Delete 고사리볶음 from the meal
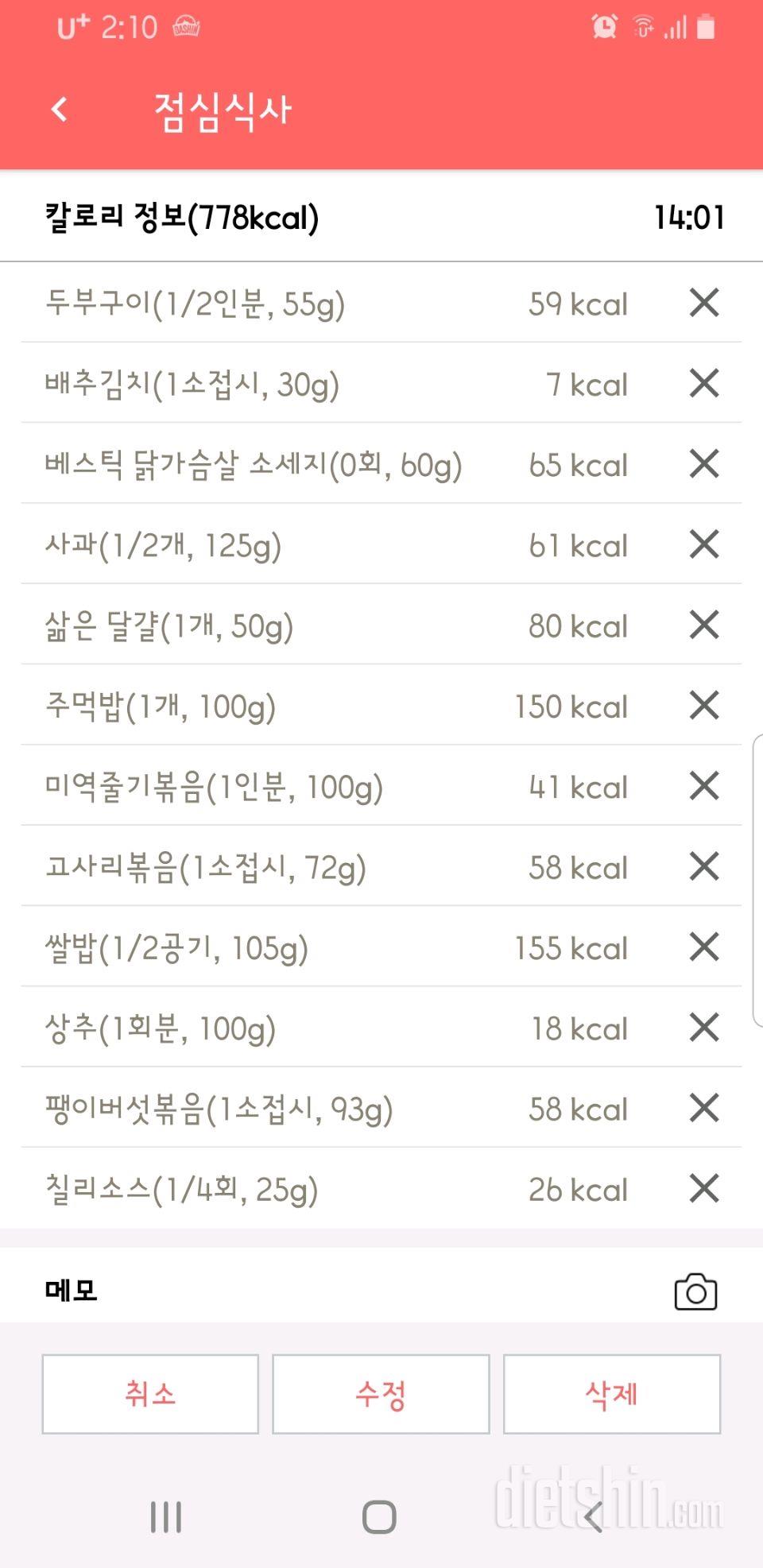 (704, 866)
